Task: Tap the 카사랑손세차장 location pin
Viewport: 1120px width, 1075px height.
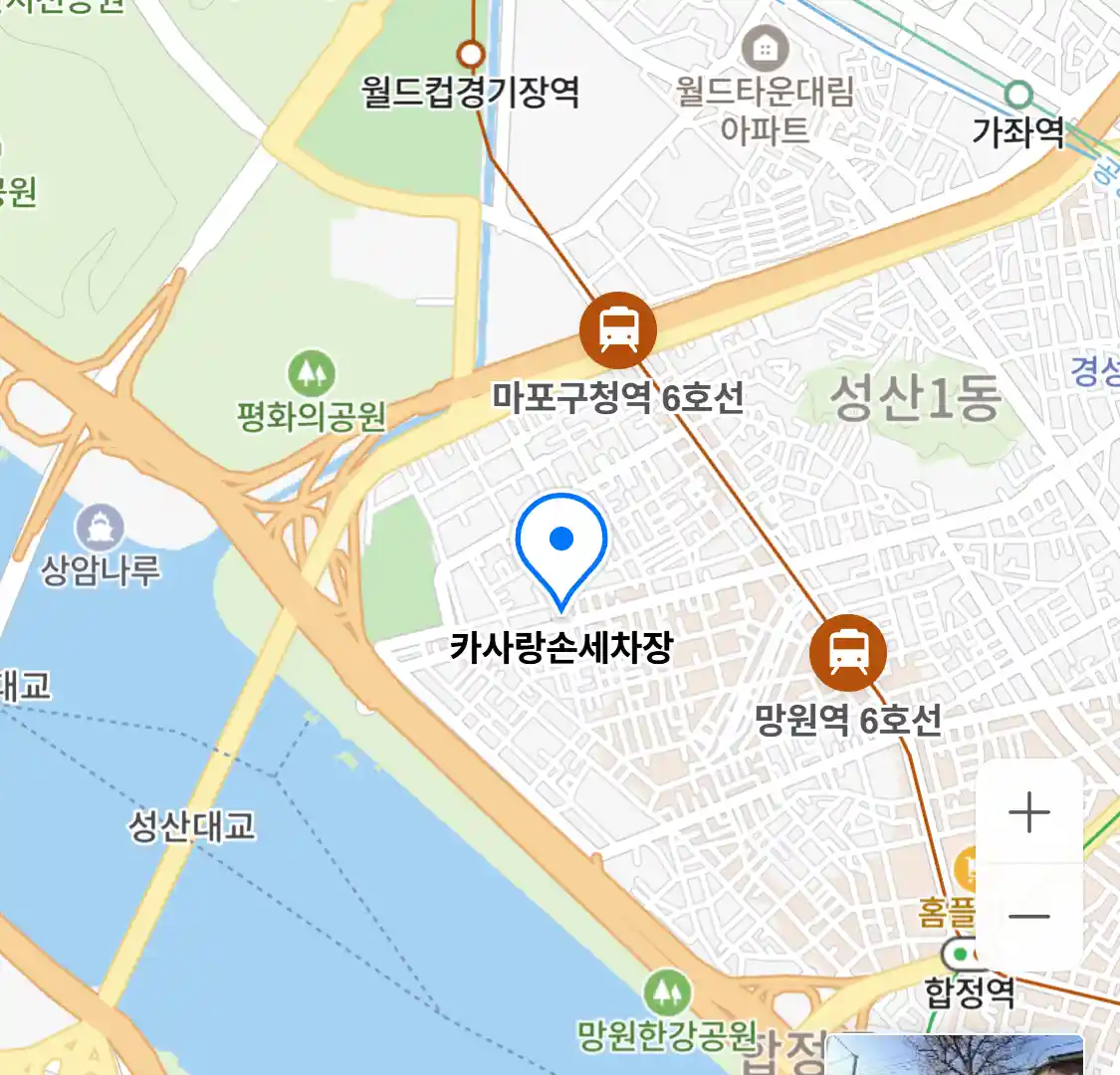Action: click(561, 545)
